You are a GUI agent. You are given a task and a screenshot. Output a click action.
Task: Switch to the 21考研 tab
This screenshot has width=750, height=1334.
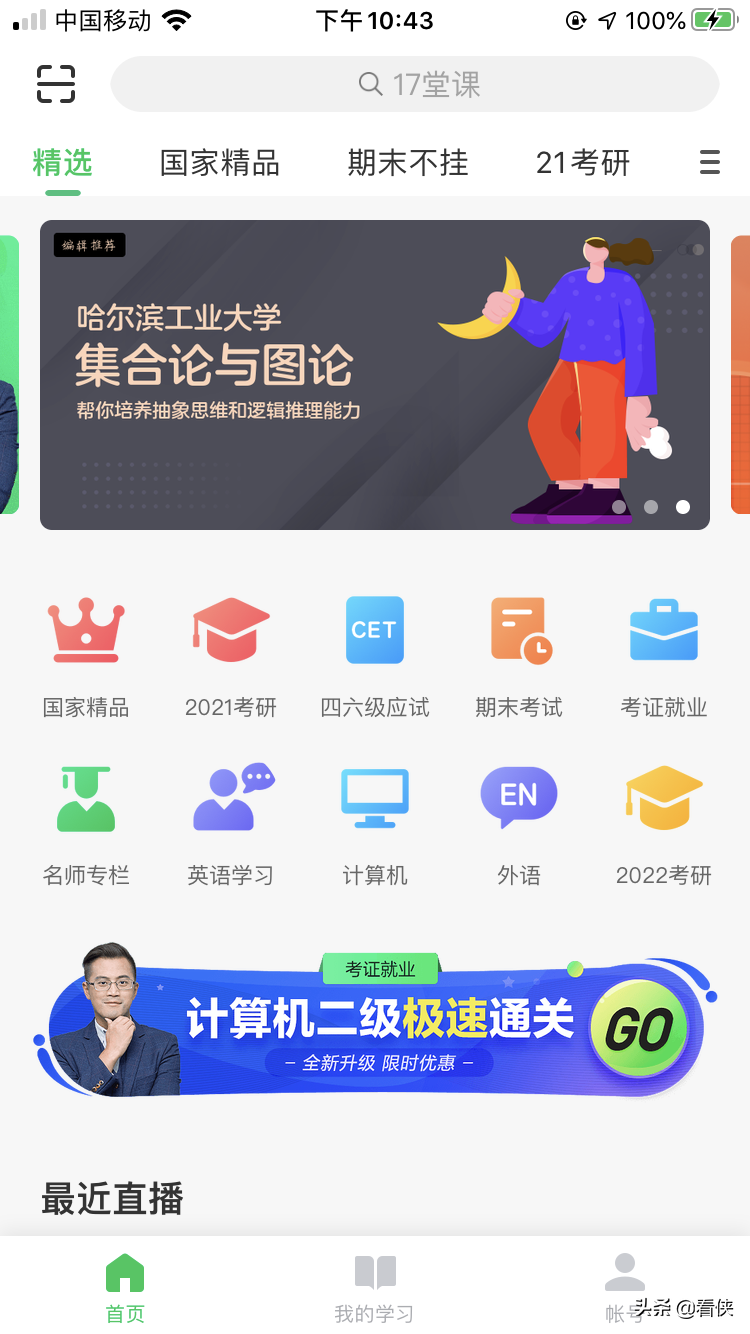pyautogui.click(x=583, y=161)
